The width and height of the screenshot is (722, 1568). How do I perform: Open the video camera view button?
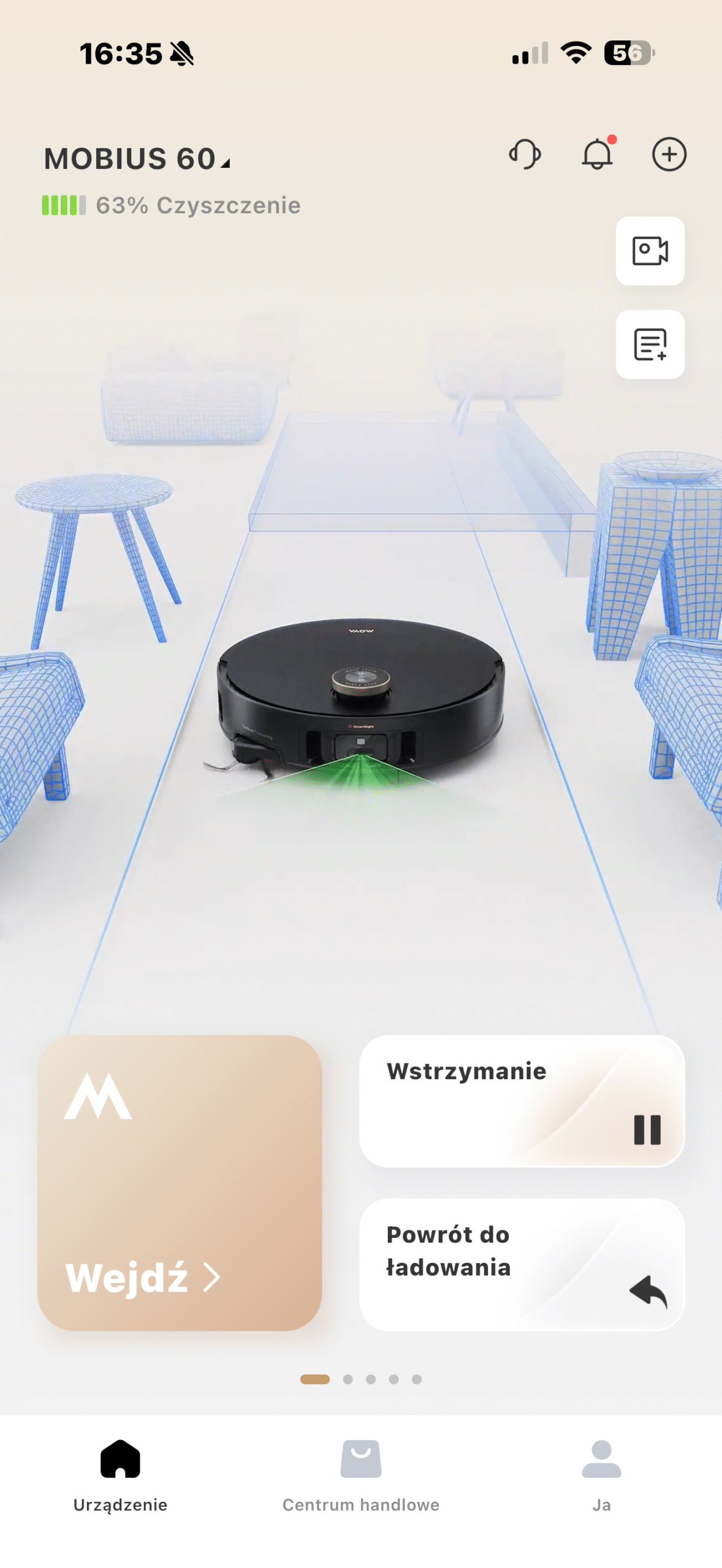(650, 251)
